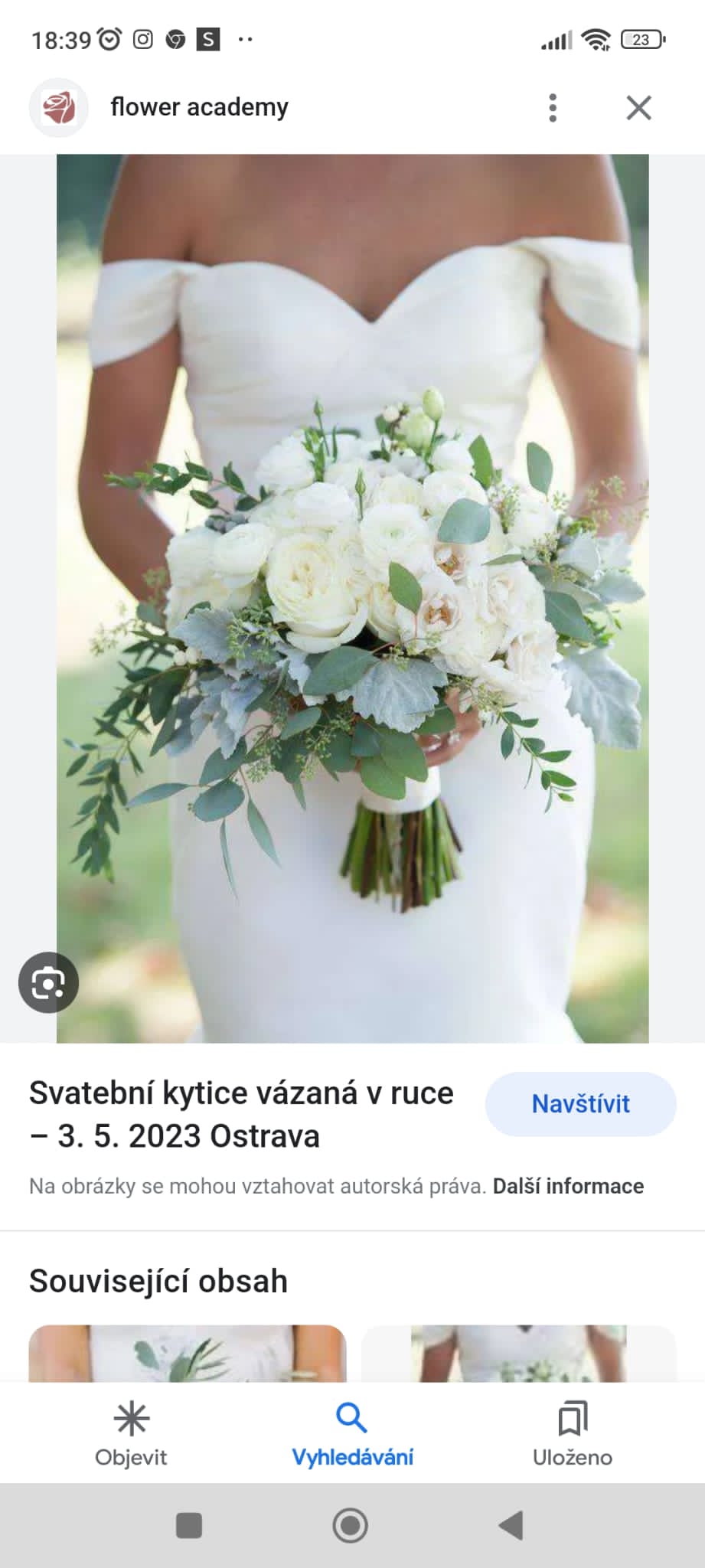Open the second related content thumbnail
Viewport: 705px width, 1568px height.
[x=519, y=1354]
